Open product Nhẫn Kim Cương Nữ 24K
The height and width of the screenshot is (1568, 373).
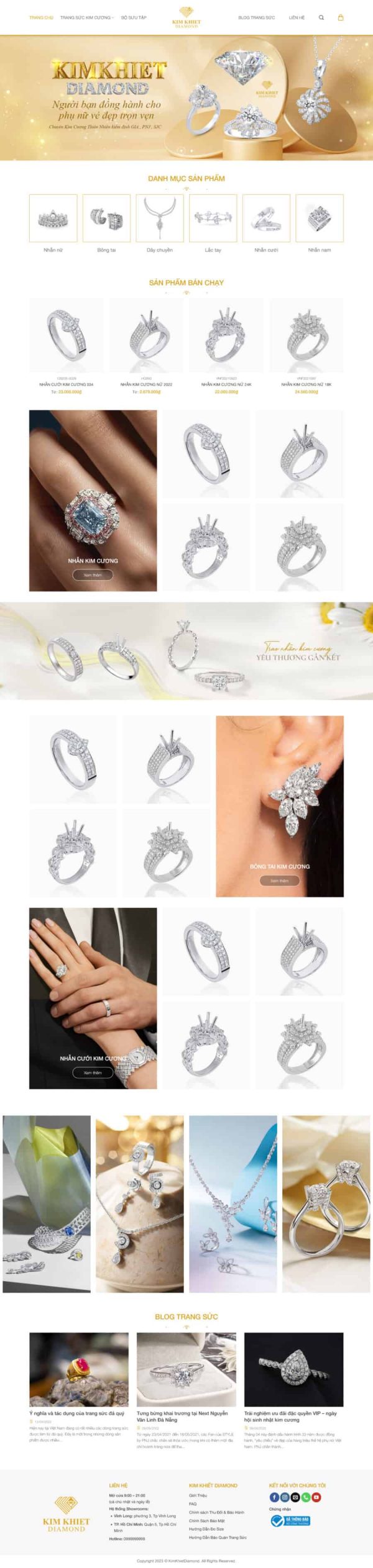(226, 384)
